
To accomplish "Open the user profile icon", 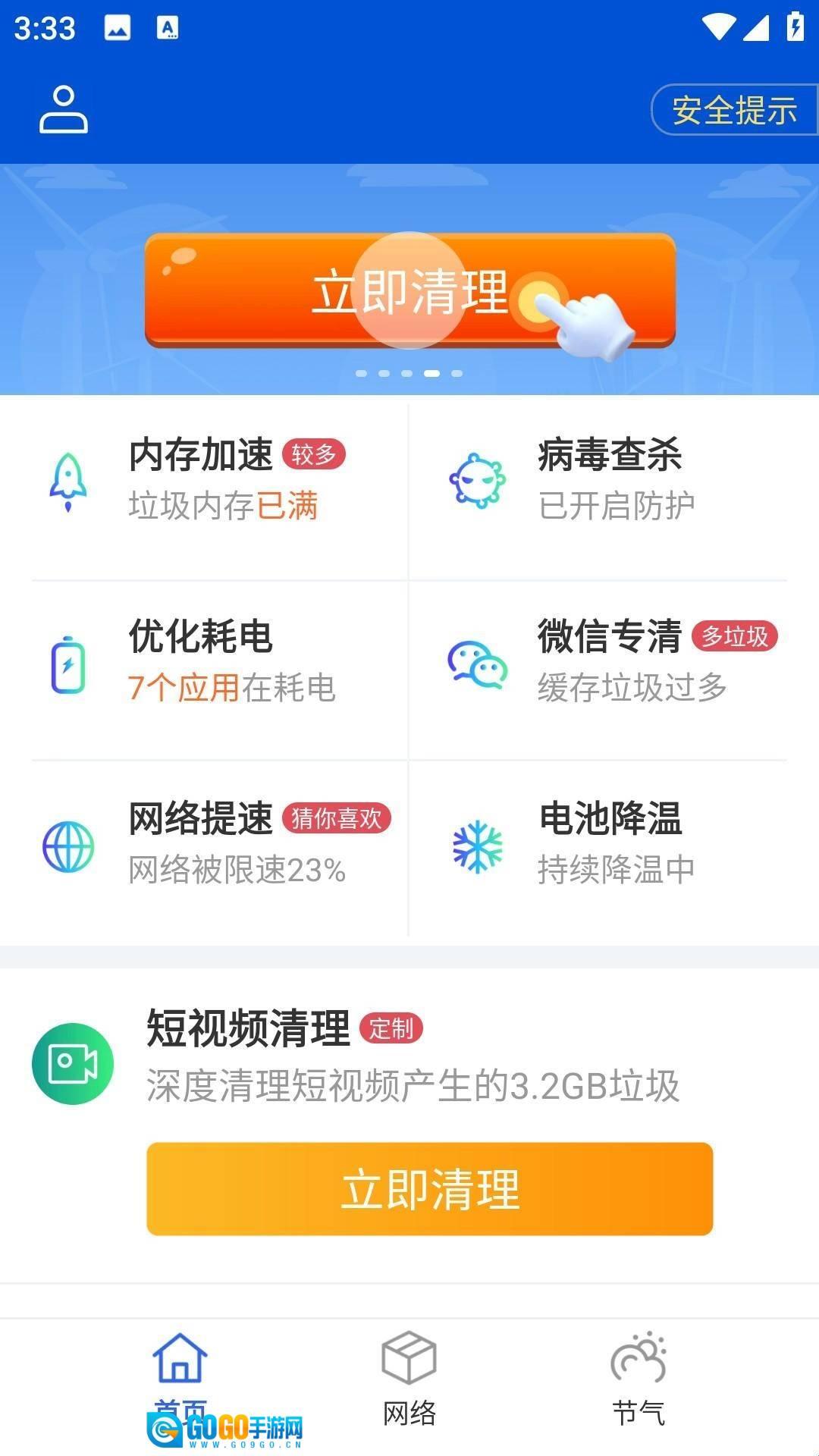I will pos(64,110).
